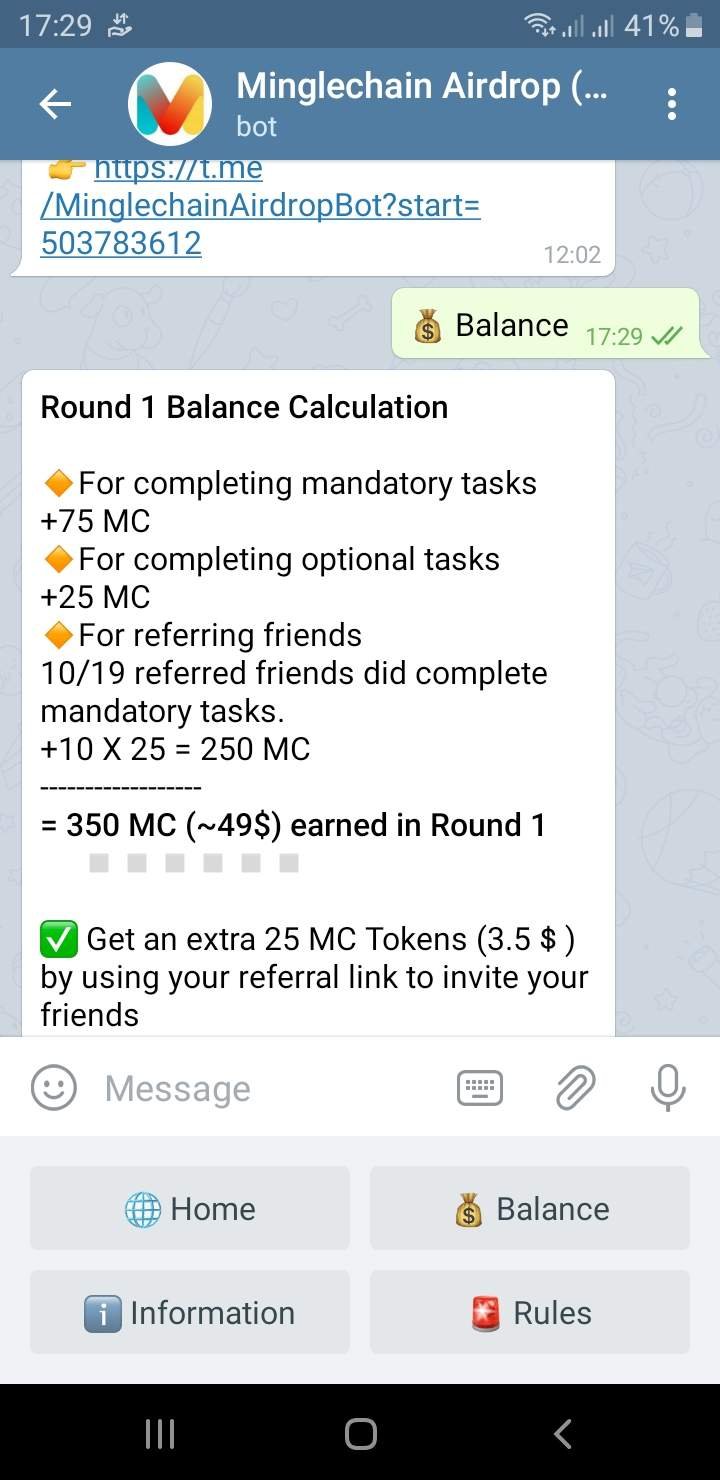Toggle the bot keyboard icon

tap(480, 1088)
